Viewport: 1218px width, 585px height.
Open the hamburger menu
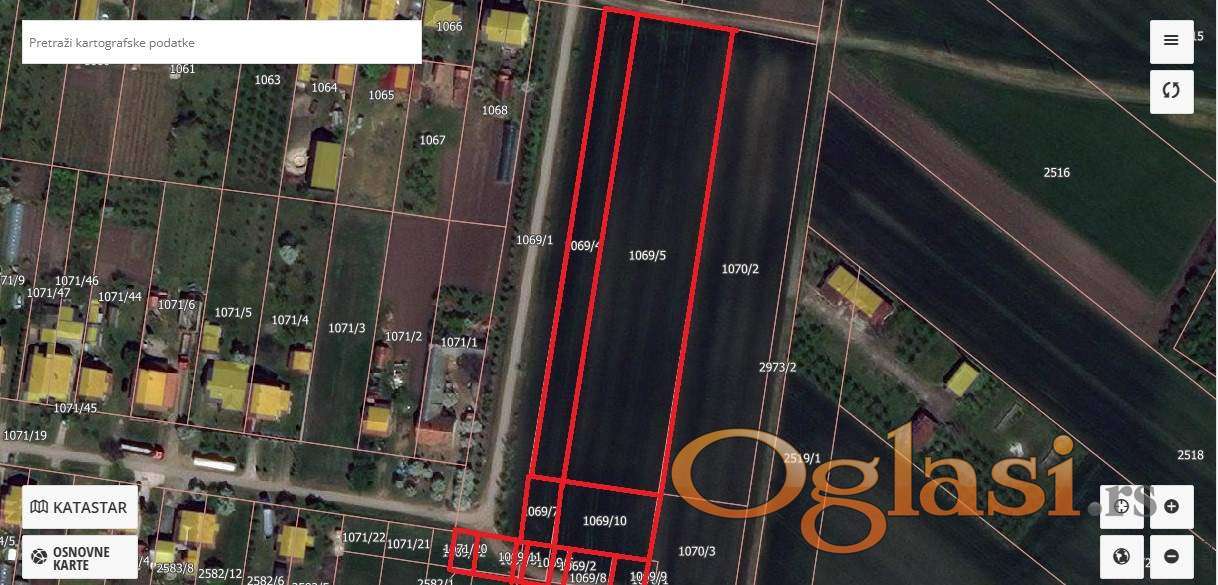(x=1171, y=41)
